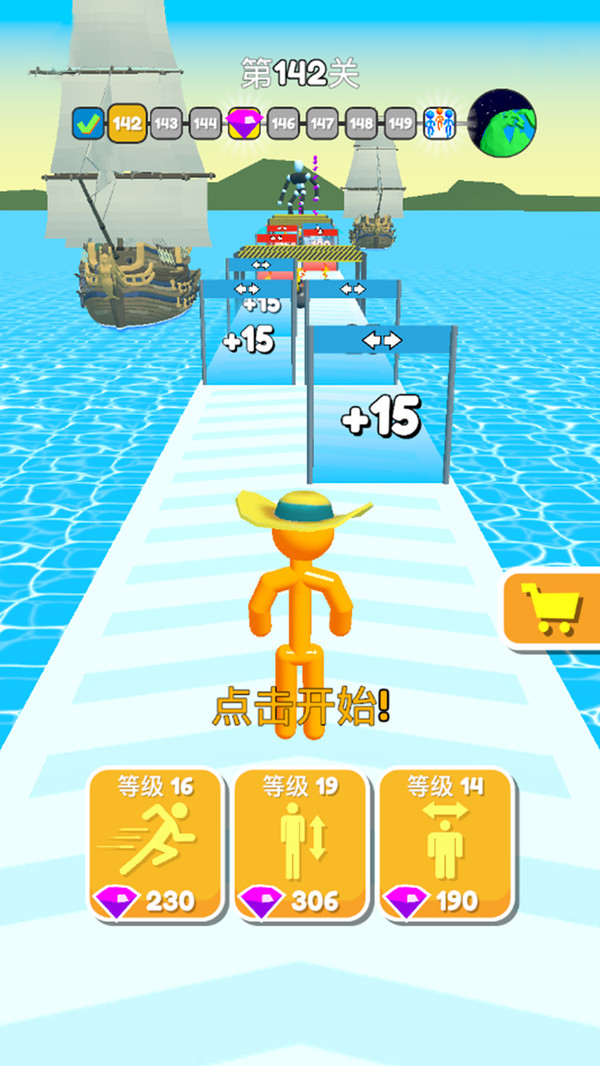Upgrade height level 19 for 306 gems
The image size is (600, 1066).
pyautogui.click(x=300, y=845)
